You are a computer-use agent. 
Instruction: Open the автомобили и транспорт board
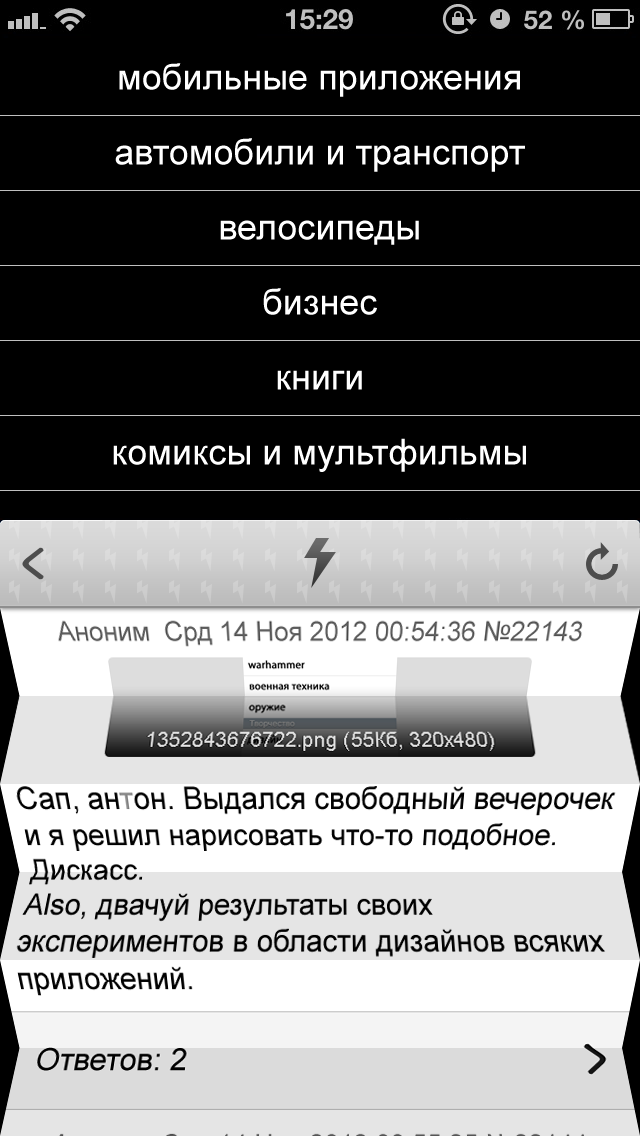pyautogui.click(x=320, y=154)
